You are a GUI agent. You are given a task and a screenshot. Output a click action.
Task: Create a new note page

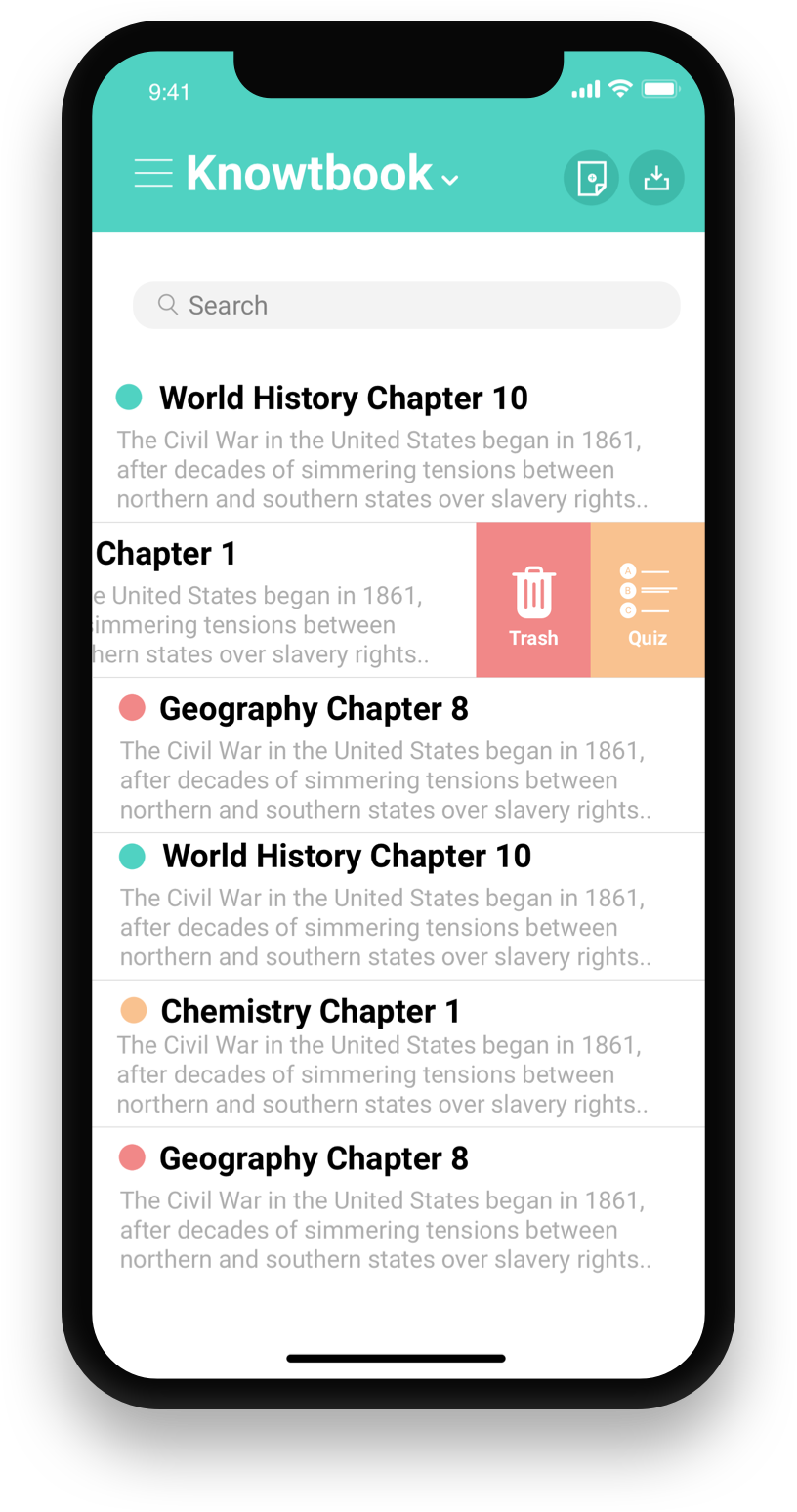(x=591, y=179)
